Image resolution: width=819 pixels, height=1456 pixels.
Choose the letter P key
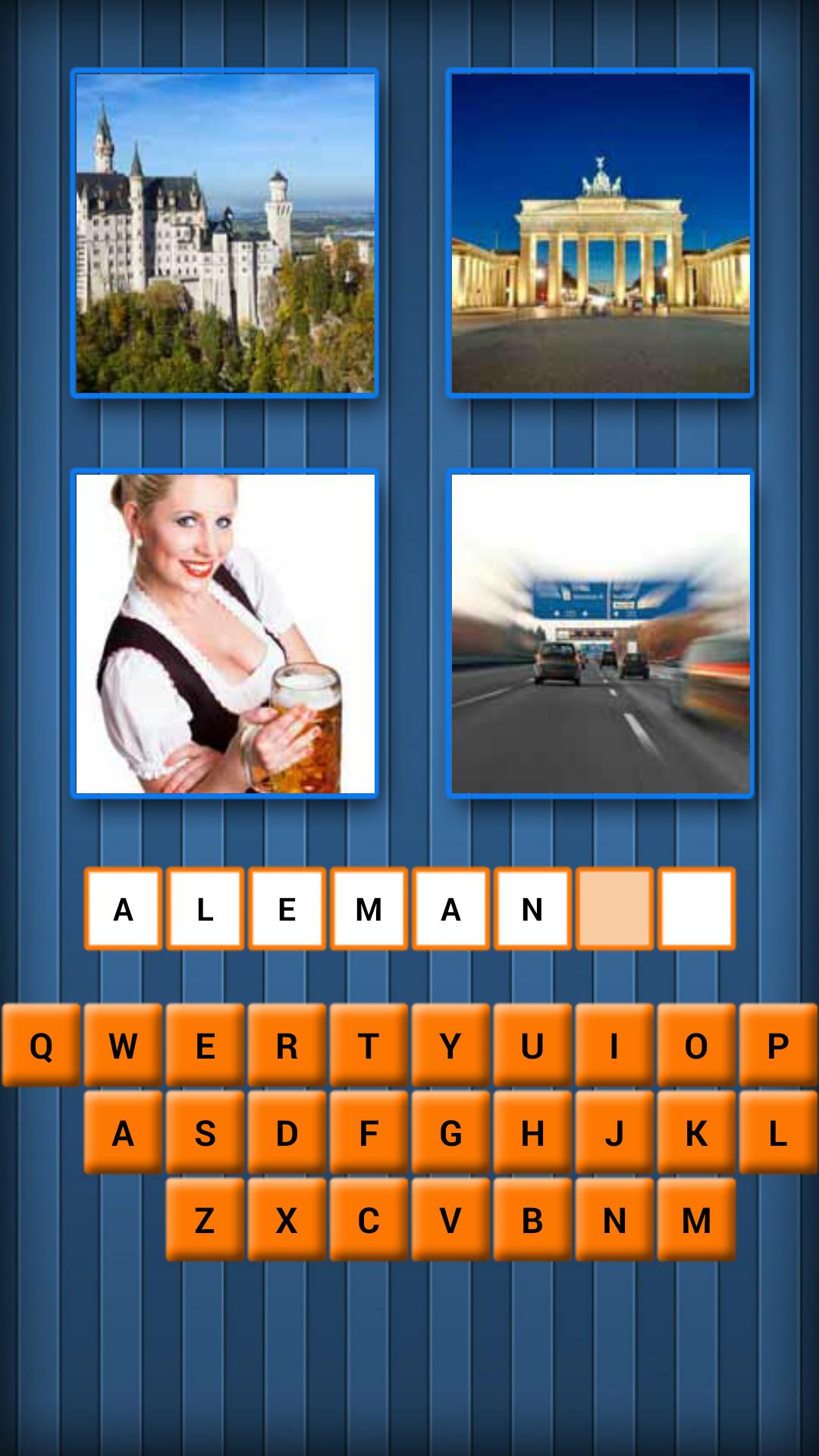pos(778,1046)
